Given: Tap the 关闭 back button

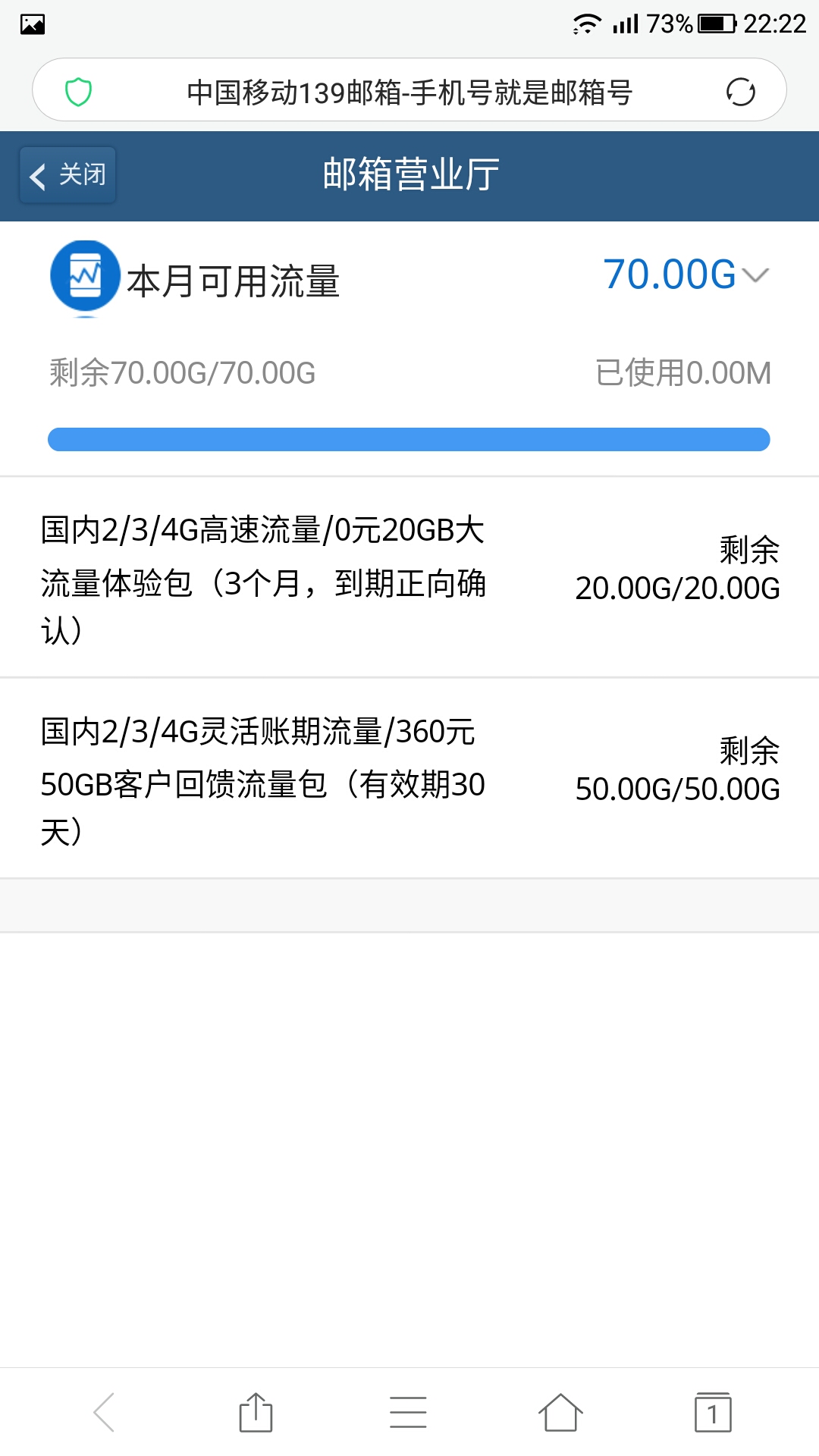Looking at the screenshot, I should pos(67,175).
